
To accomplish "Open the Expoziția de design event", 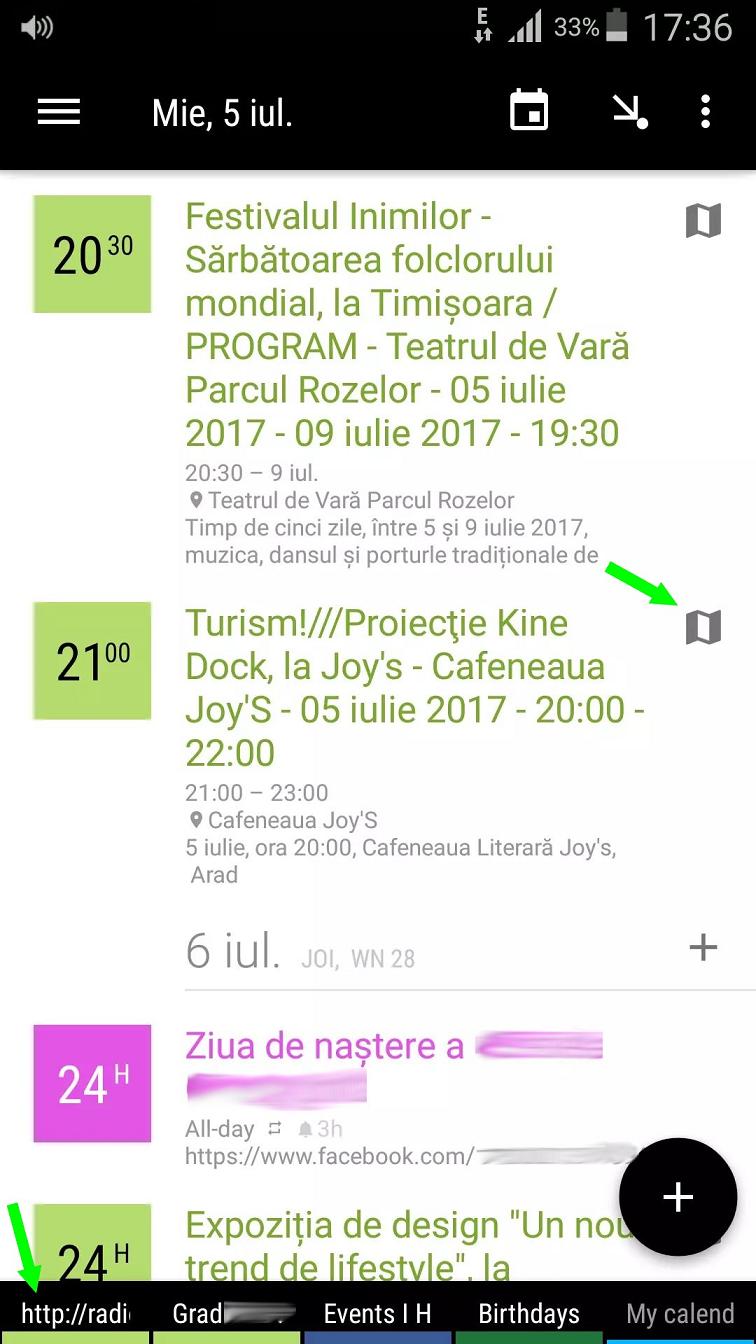I will click(400, 1244).
